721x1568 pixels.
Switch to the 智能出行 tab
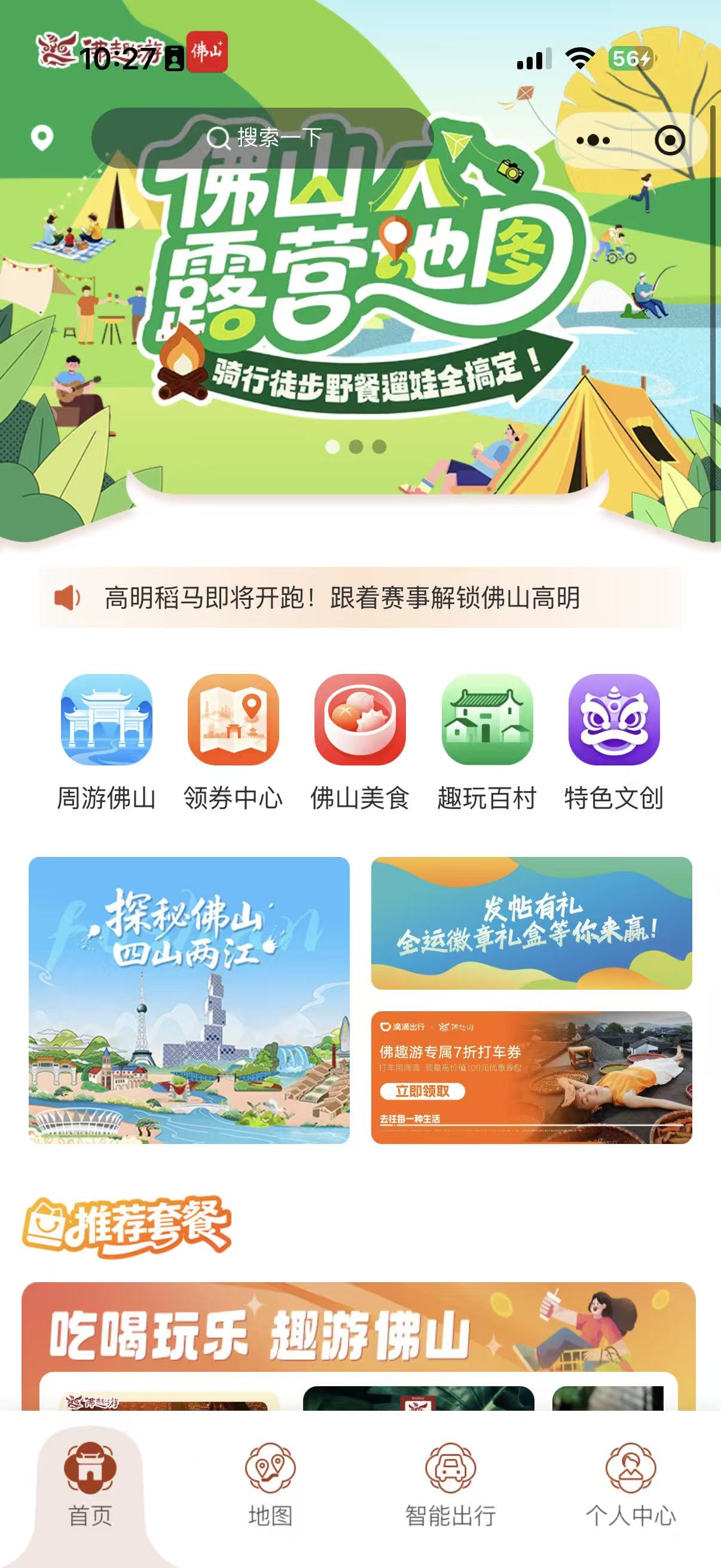point(450,1485)
